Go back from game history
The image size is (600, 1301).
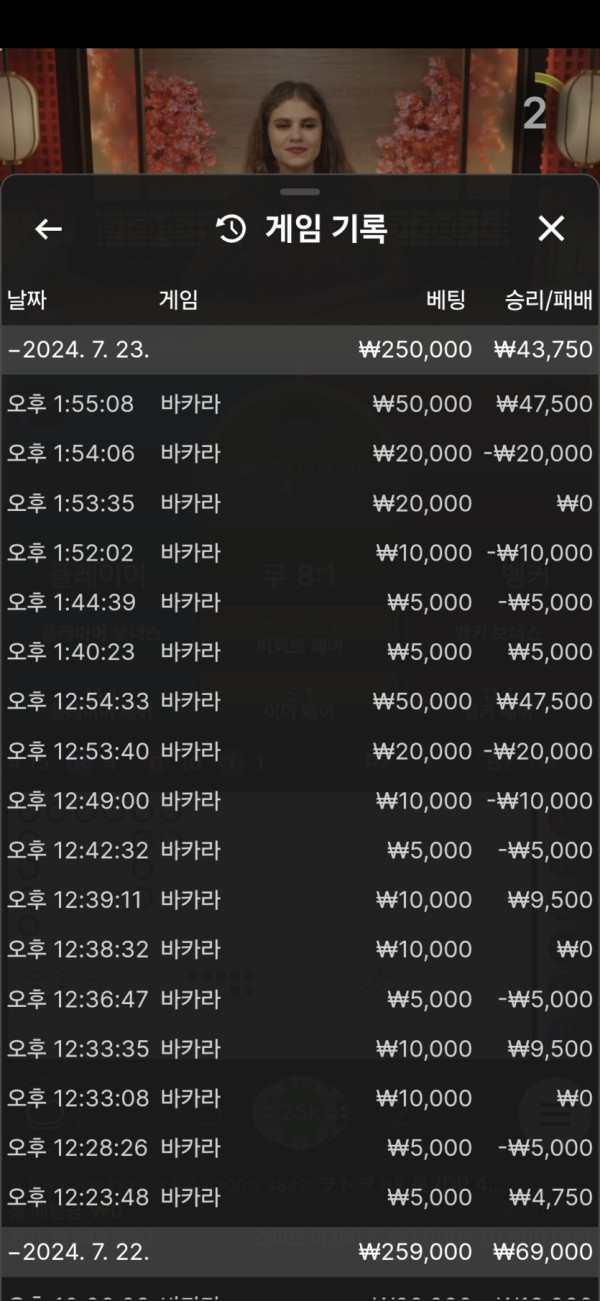[48, 229]
